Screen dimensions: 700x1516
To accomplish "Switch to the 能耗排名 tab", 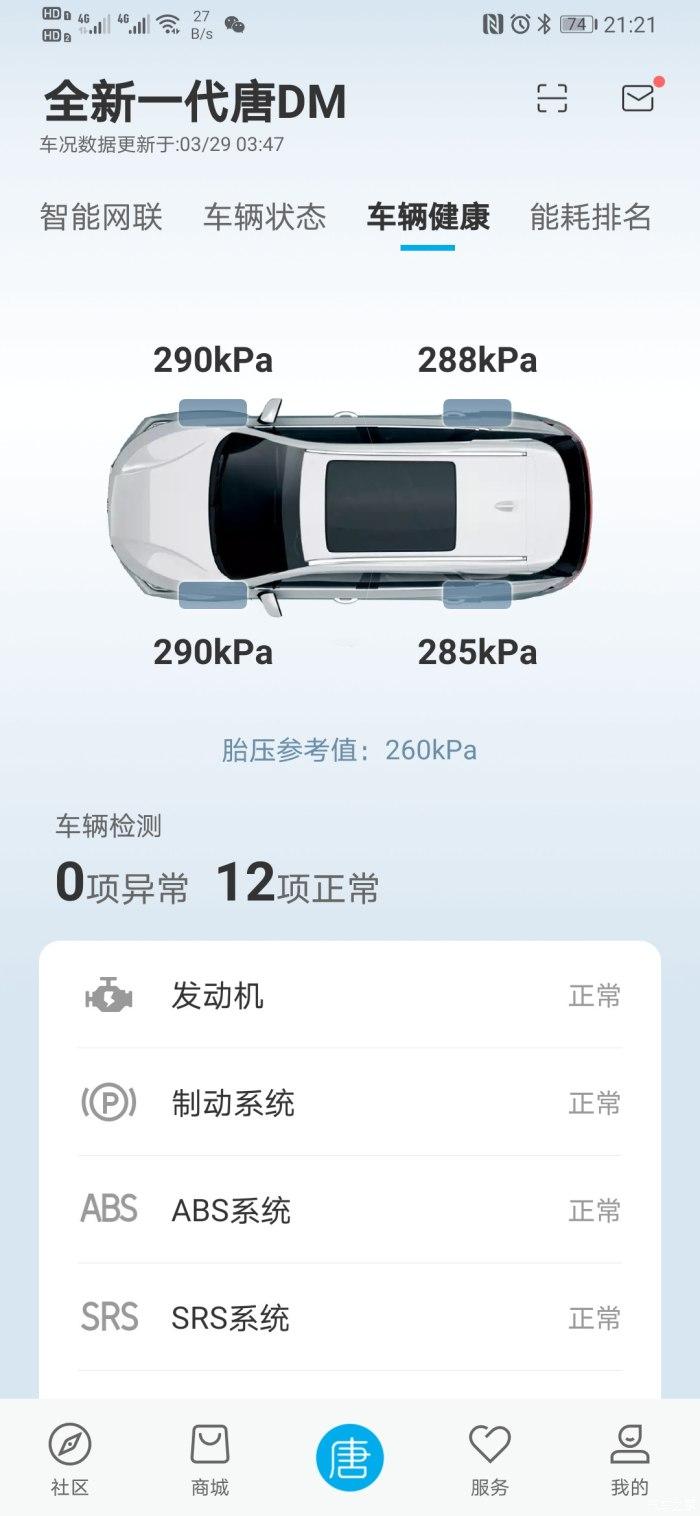I will tap(591, 217).
